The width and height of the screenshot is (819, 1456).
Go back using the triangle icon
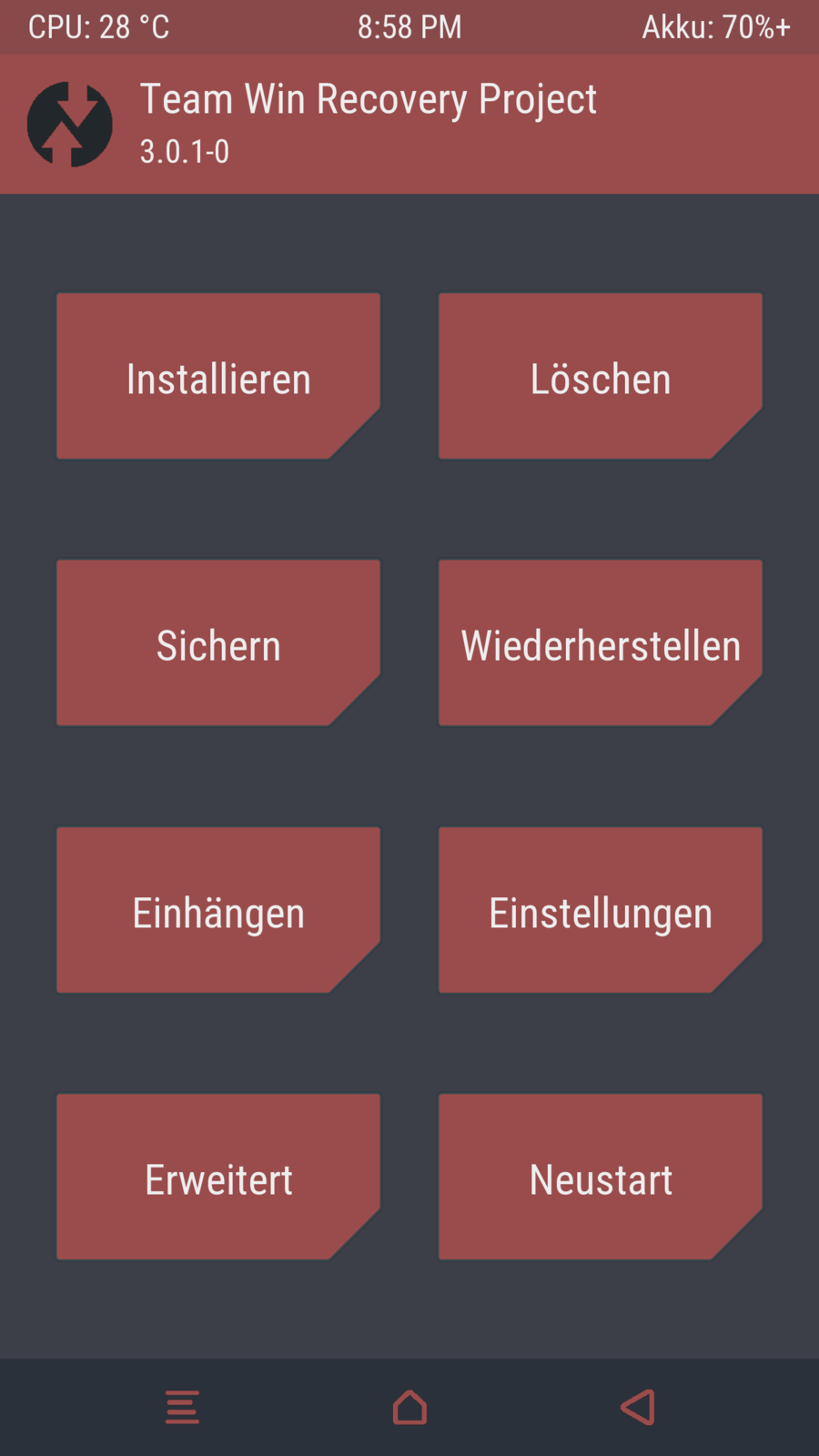pos(637,1407)
